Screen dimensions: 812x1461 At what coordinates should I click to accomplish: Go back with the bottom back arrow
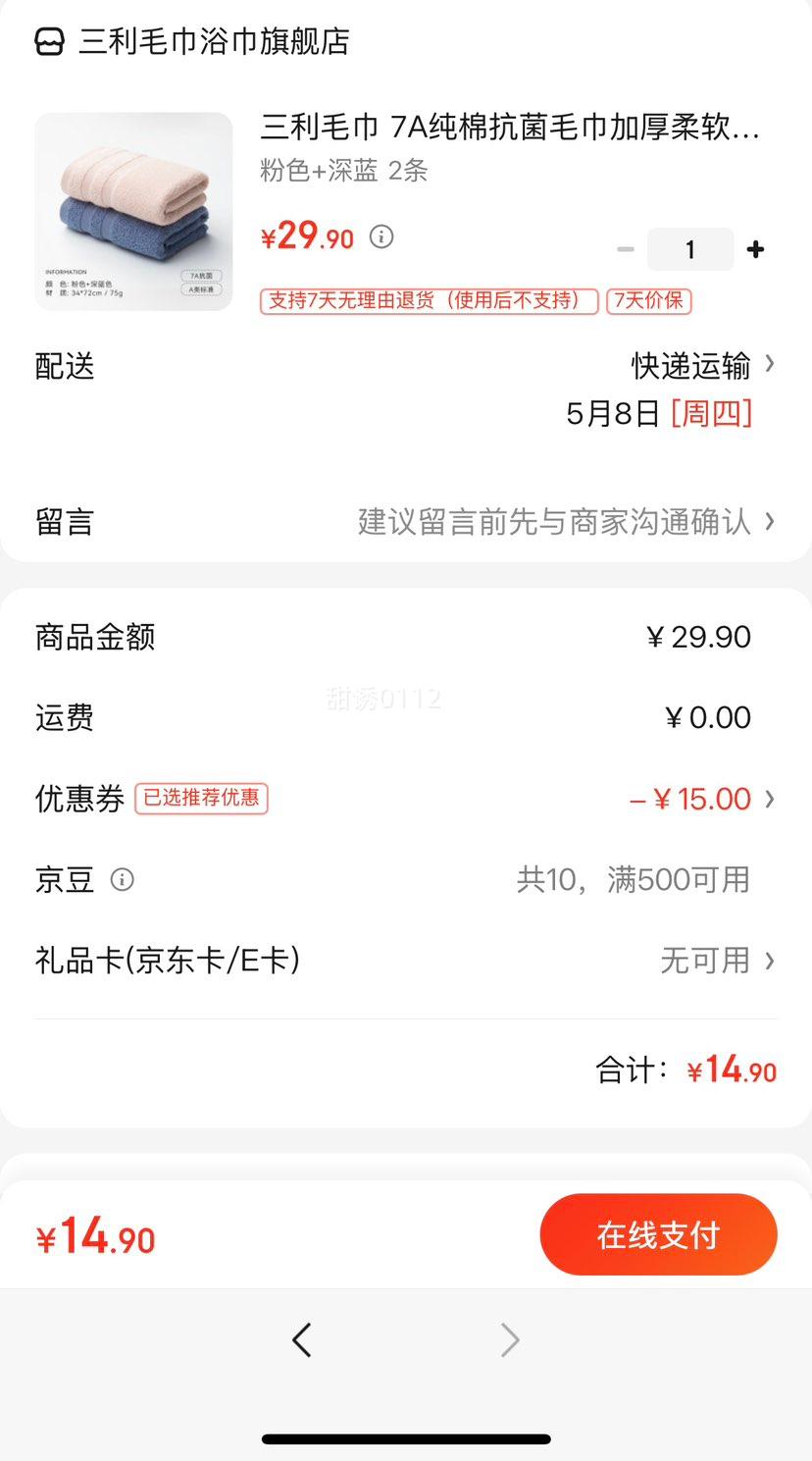coord(301,1339)
